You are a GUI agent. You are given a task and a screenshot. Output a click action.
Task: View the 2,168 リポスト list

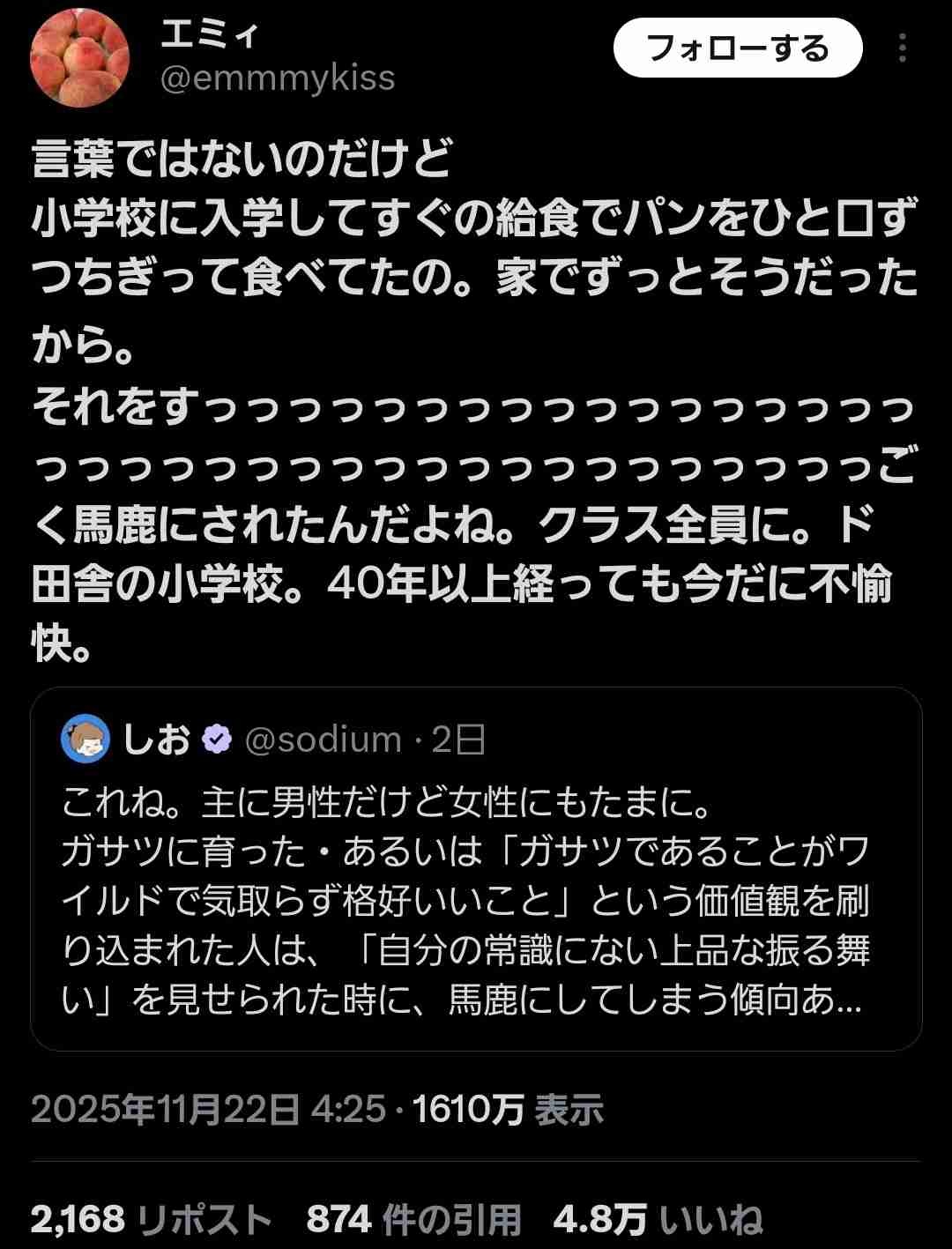point(152,1220)
